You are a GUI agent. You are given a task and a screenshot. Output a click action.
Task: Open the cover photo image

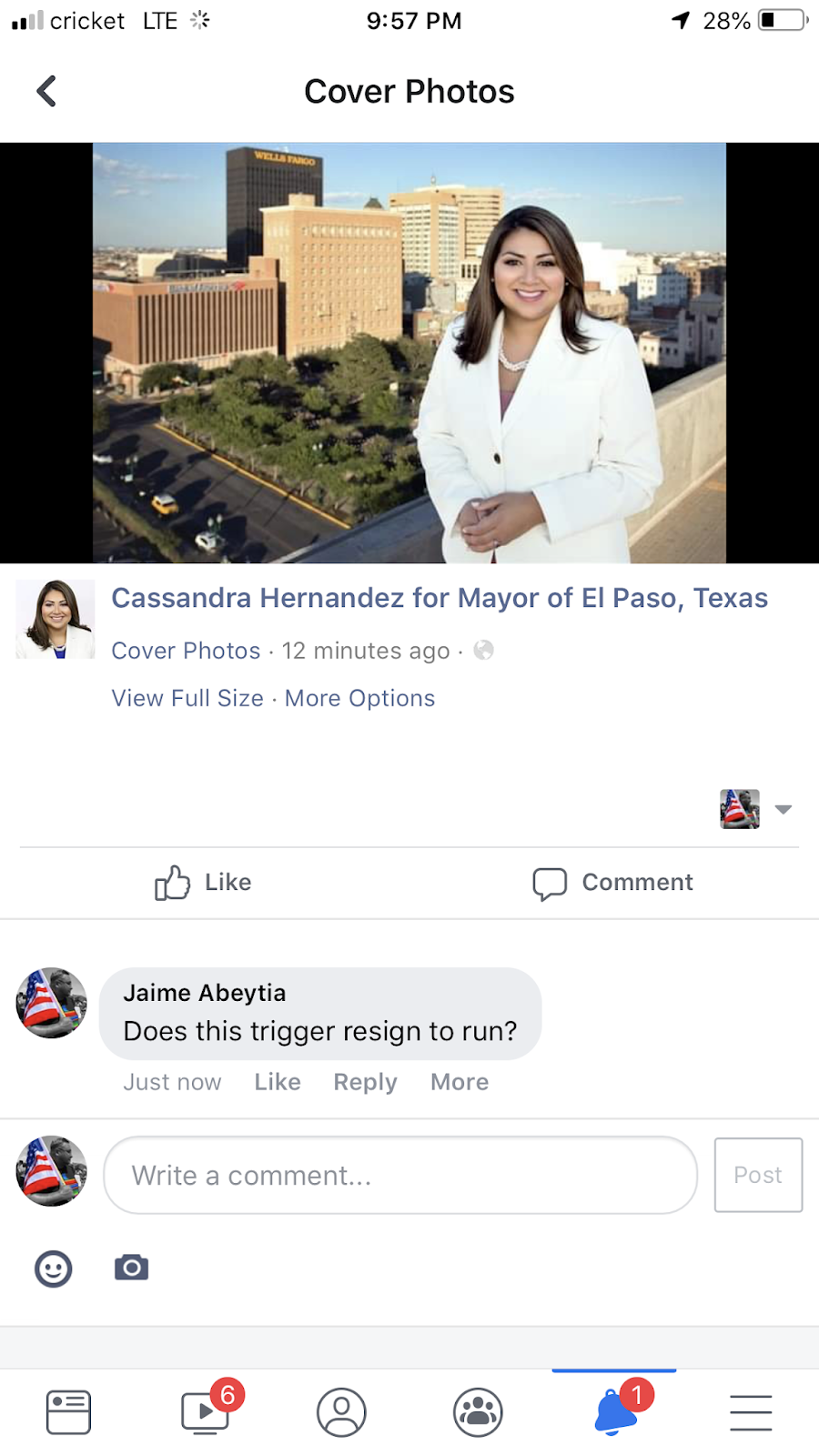point(409,353)
